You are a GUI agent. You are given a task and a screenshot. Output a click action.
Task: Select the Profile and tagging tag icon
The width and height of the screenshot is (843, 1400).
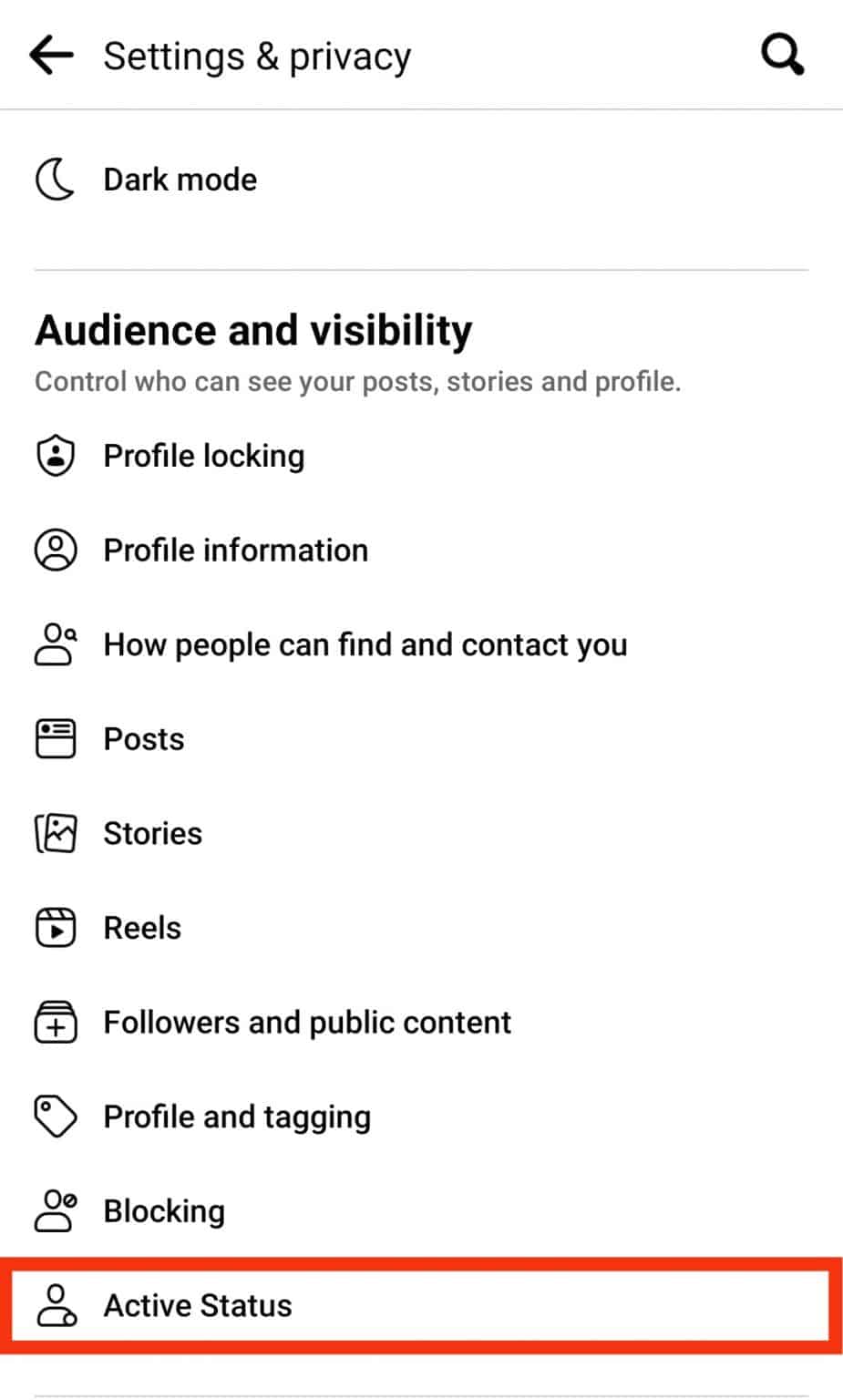pyautogui.click(x=55, y=1116)
